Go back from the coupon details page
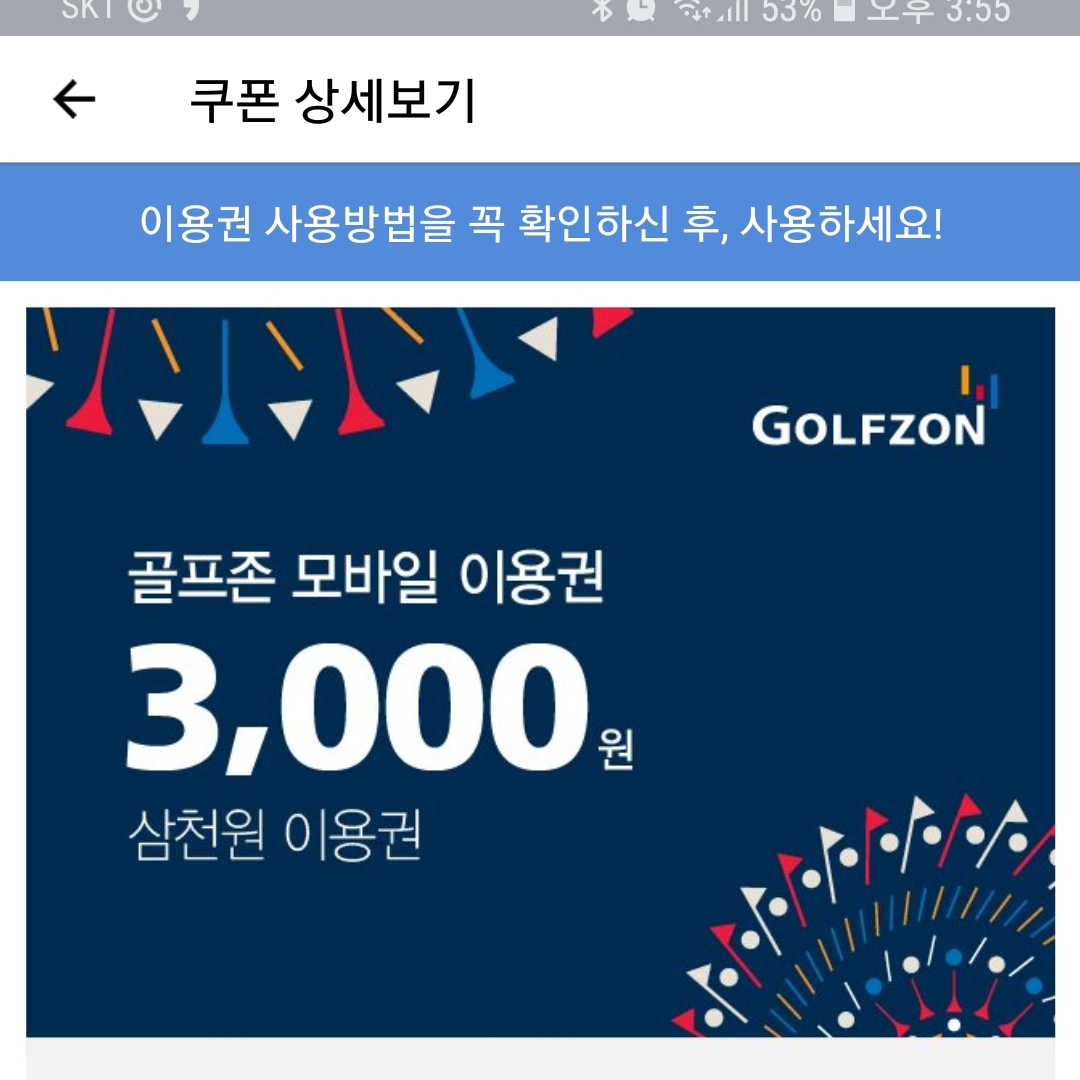1080x1080 pixels. tap(74, 100)
